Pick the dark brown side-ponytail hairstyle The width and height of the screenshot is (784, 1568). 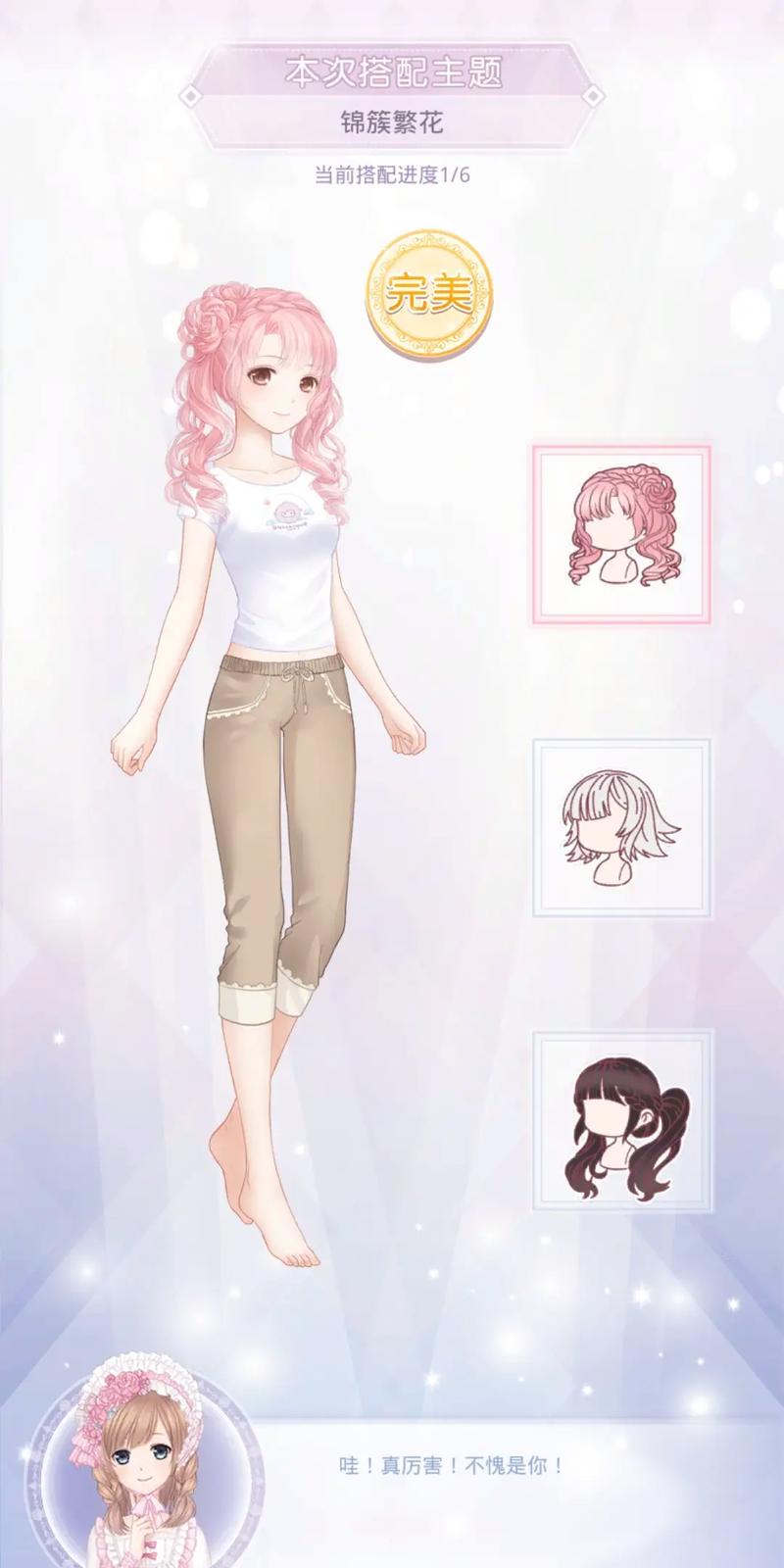coord(623,1120)
